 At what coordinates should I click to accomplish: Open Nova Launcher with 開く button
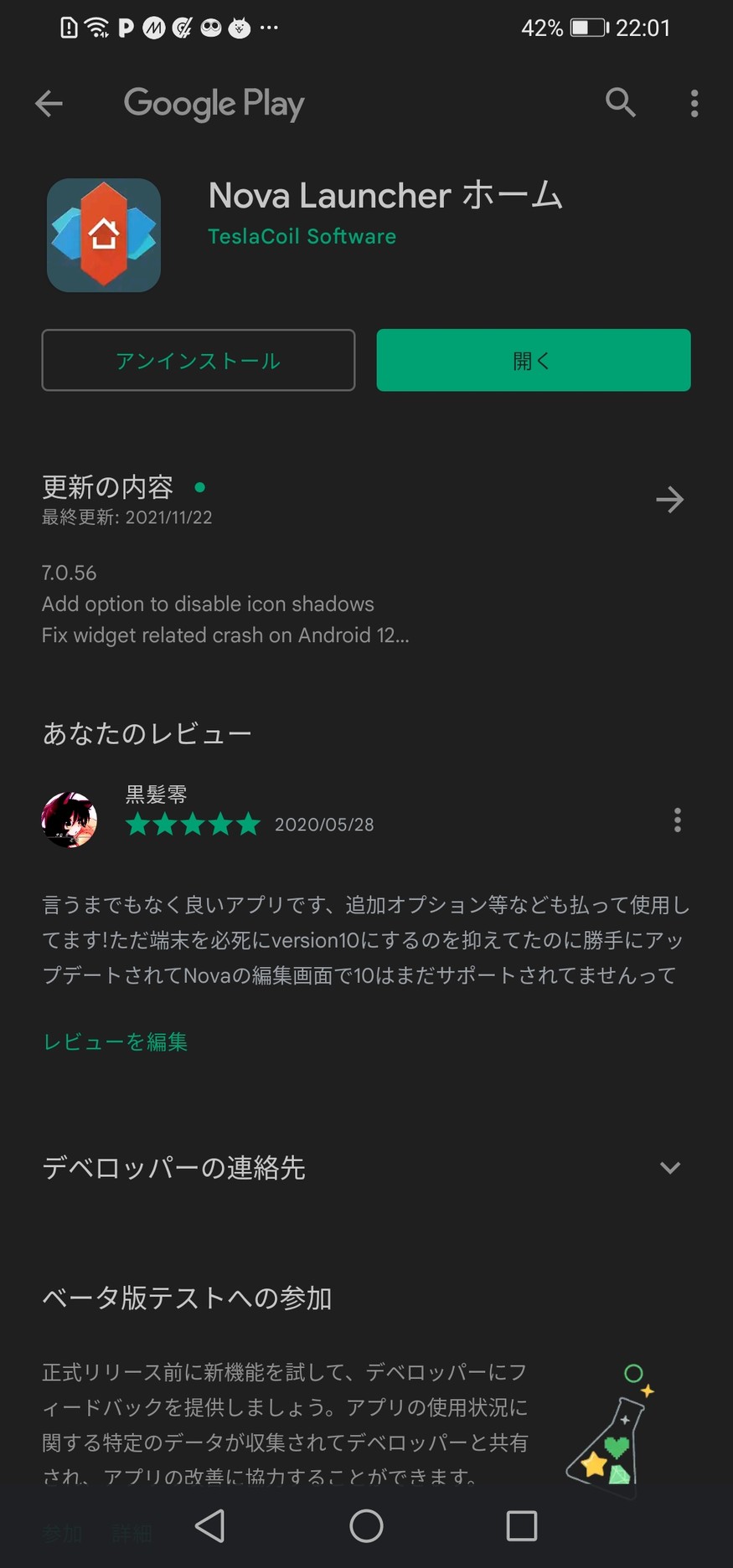[533, 360]
